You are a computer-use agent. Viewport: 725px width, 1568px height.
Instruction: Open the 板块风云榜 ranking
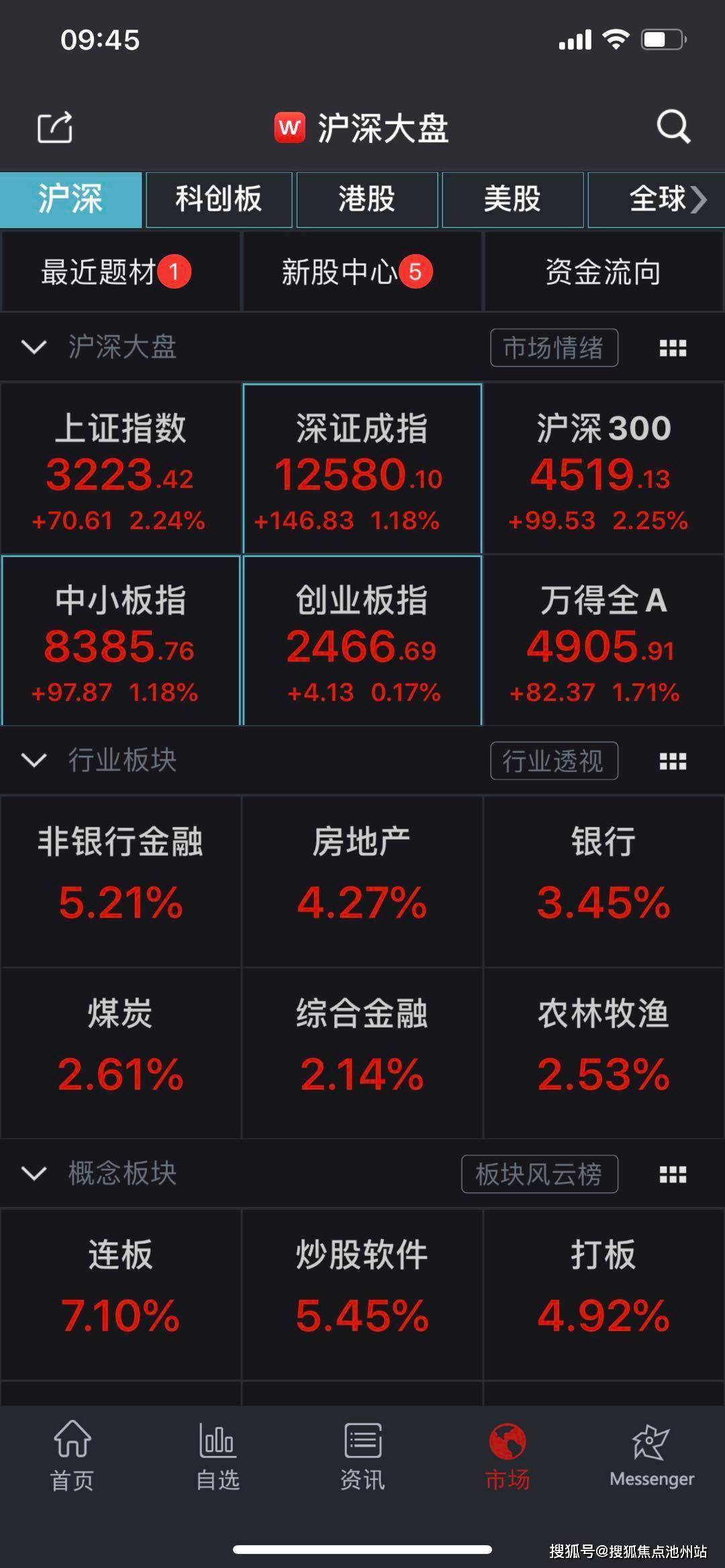click(x=539, y=1174)
